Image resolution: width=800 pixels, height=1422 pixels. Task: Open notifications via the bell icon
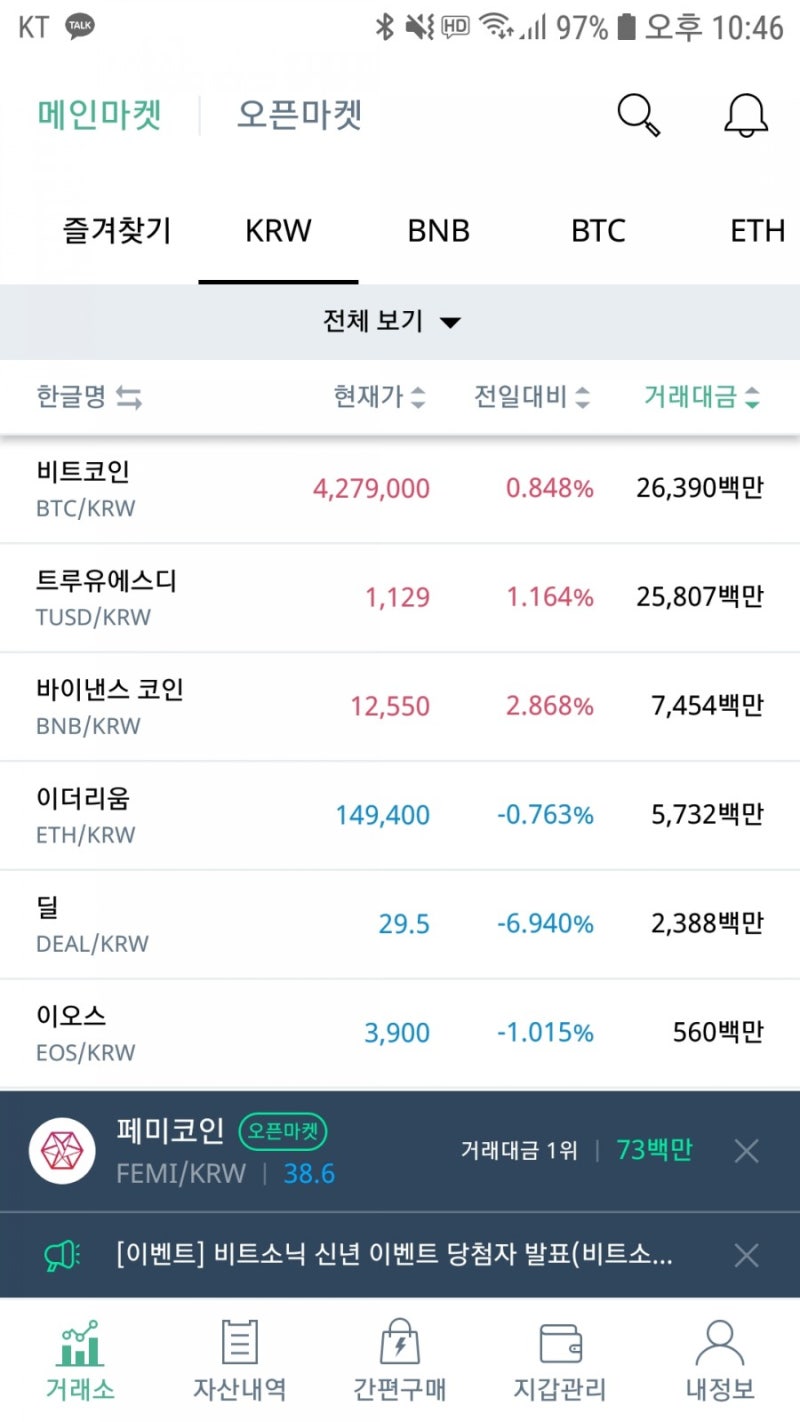pos(746,115)
